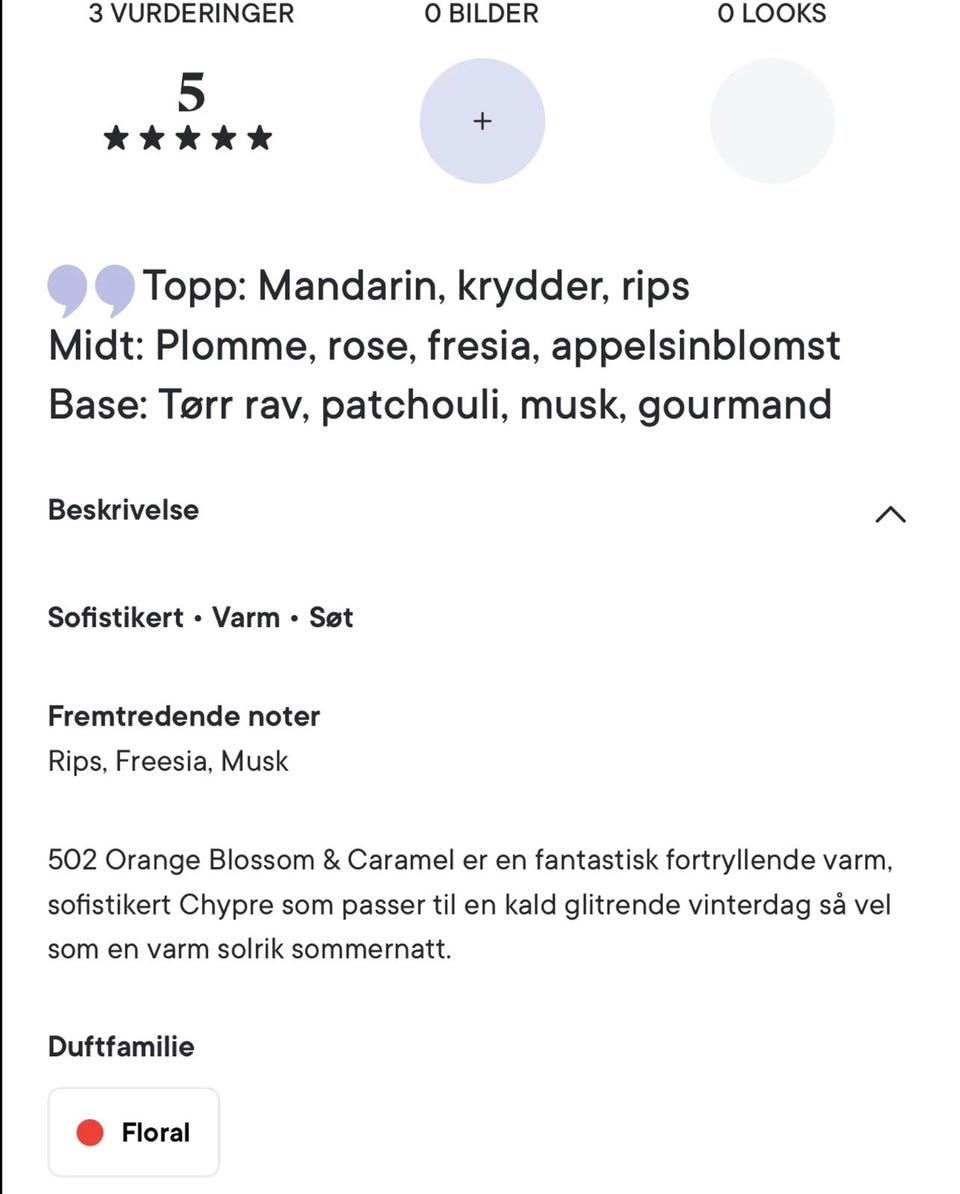Image resolution: width=960 pixels, height=1194 pixels.
Task: Select the fourth star of the rating
Action: pos(223,138)
